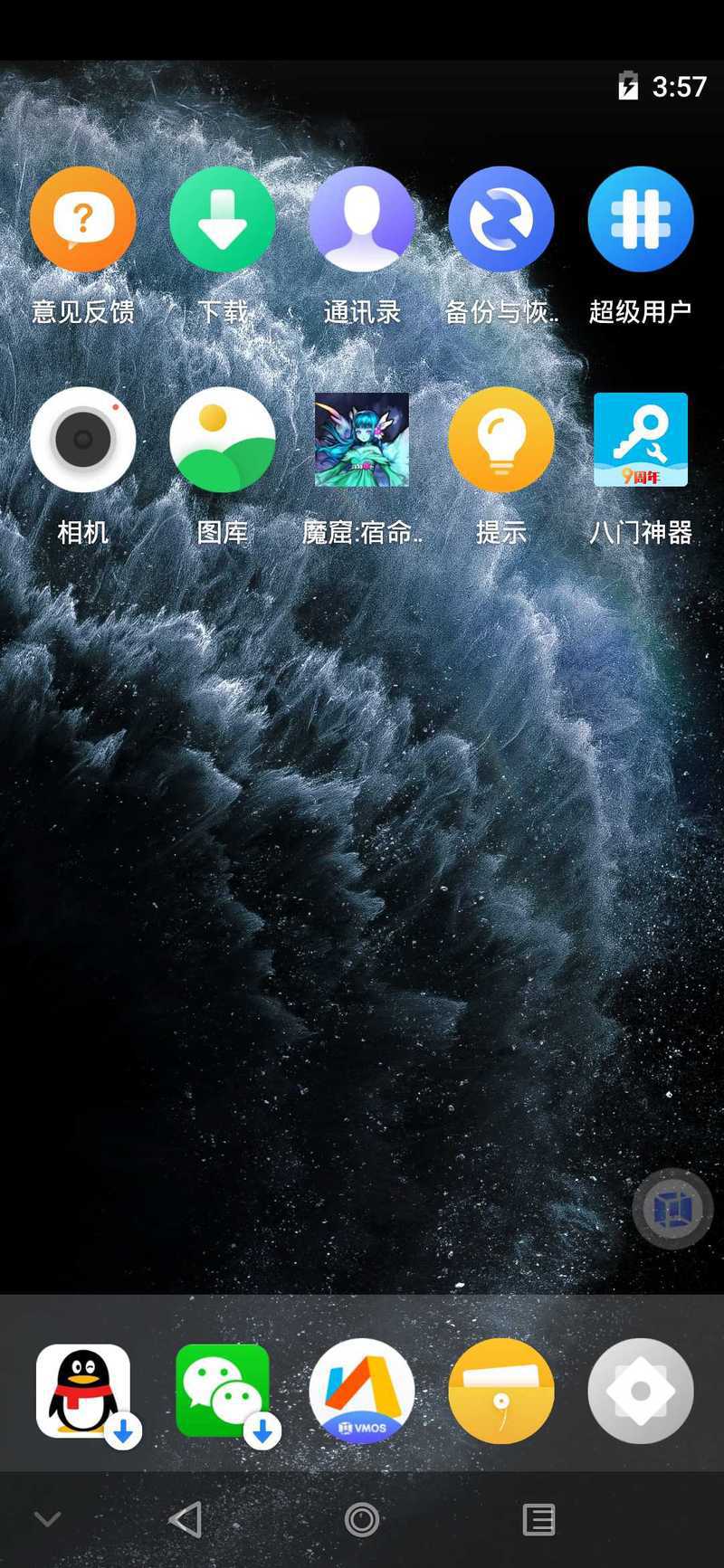Open recent apps from navigation bar

pyautogui.click(x=538, y=1519)
